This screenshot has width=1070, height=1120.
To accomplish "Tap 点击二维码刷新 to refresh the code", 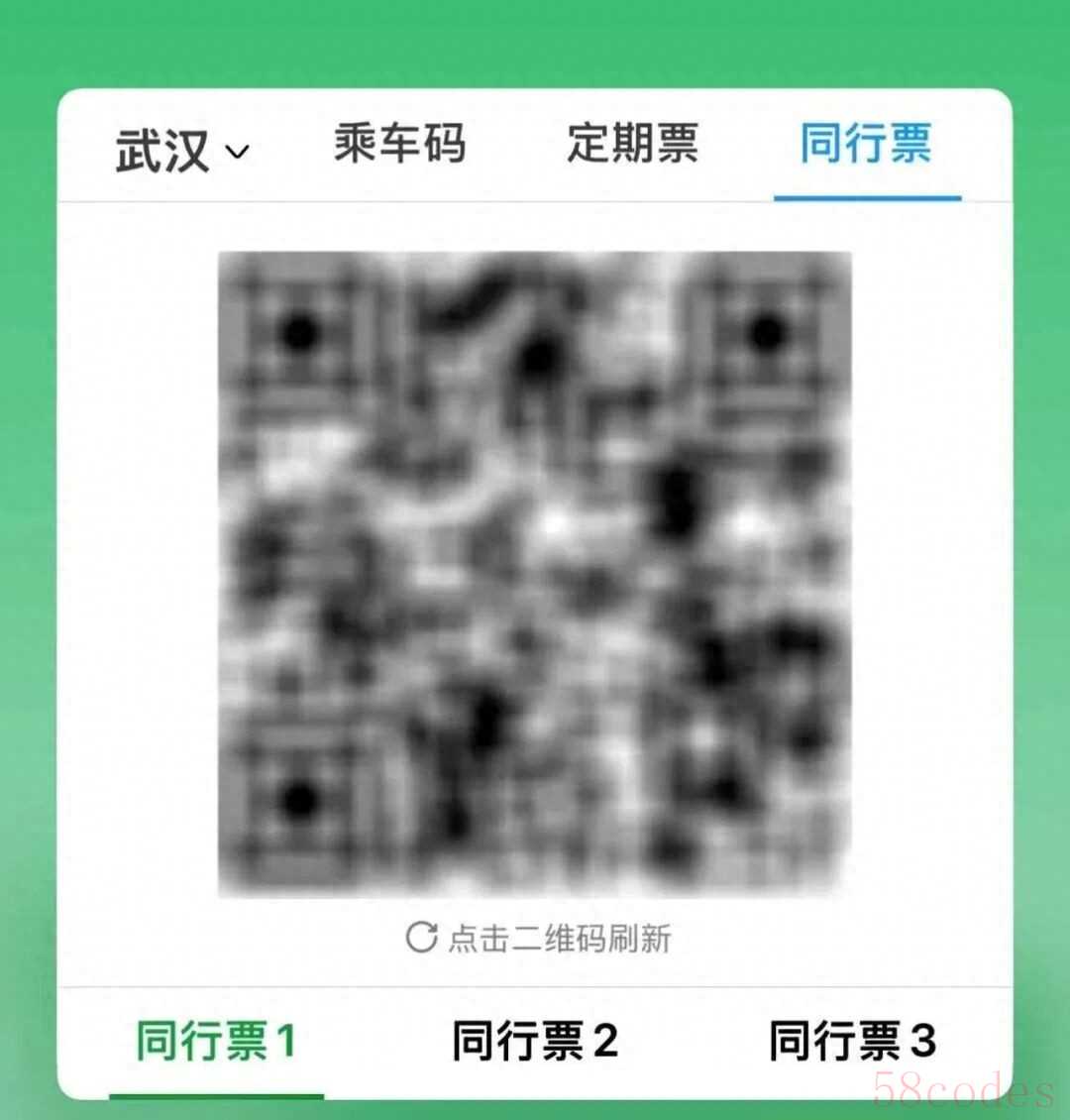I will pos(540,938).
